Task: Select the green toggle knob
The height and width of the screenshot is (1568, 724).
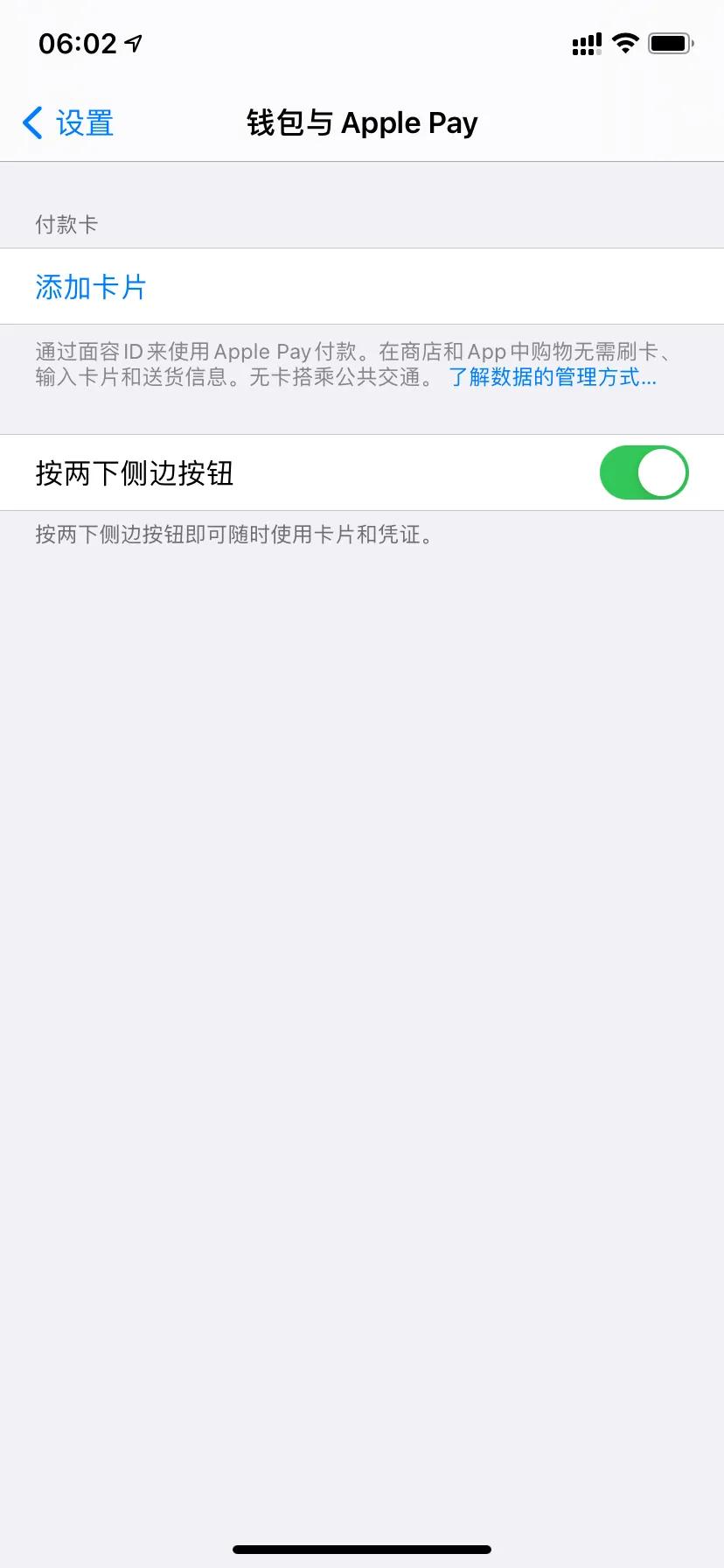Action: pyautogui.click(x=662, y=472)
